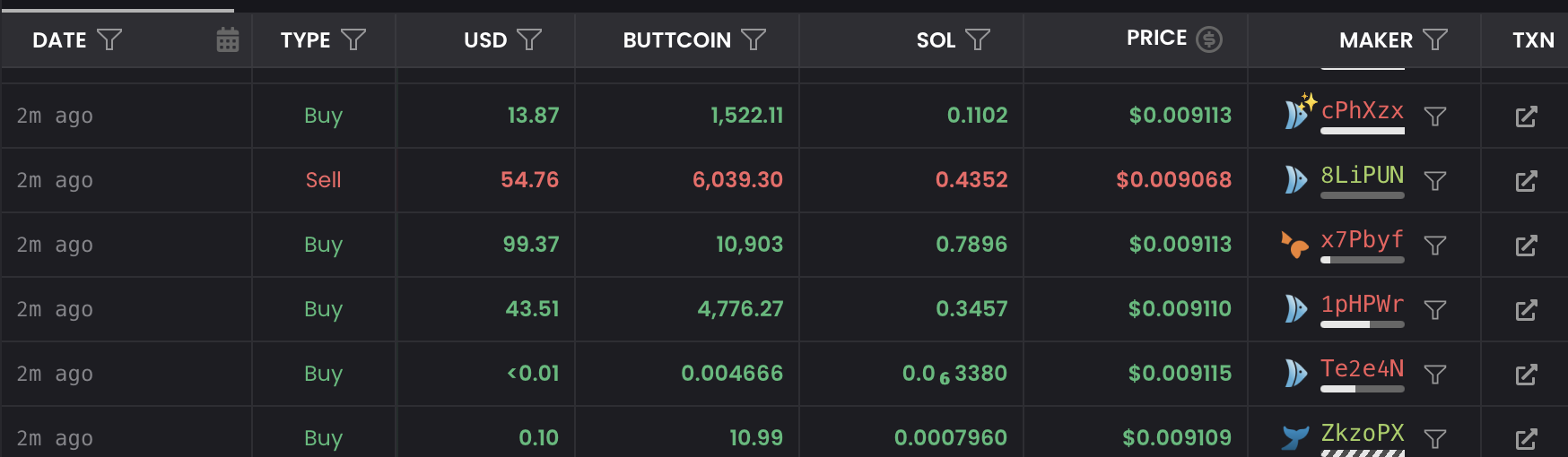Open transaction link for x7Pbyf trade
The image size is (1568, 457).
[x=1526, y=246]
